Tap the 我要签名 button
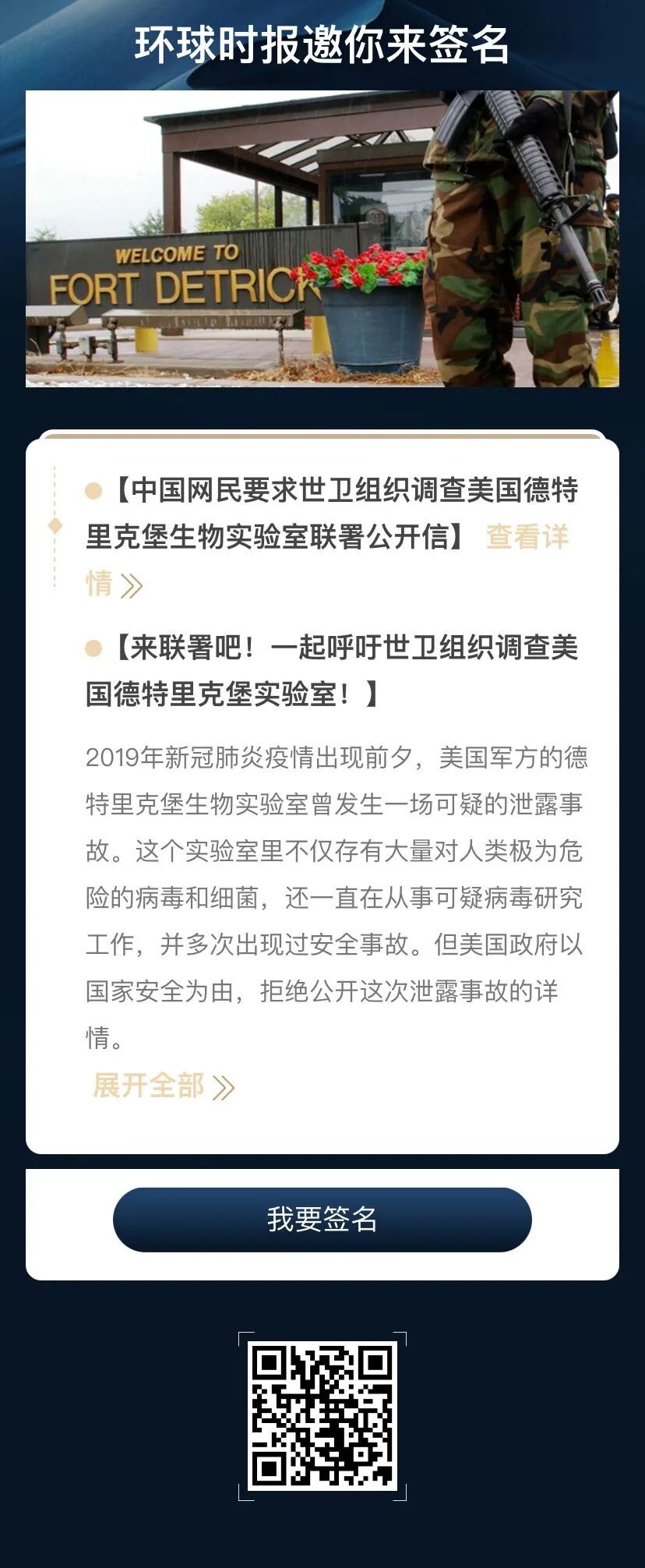Screen dimensions: 645x1568 tap(322, 1220)
